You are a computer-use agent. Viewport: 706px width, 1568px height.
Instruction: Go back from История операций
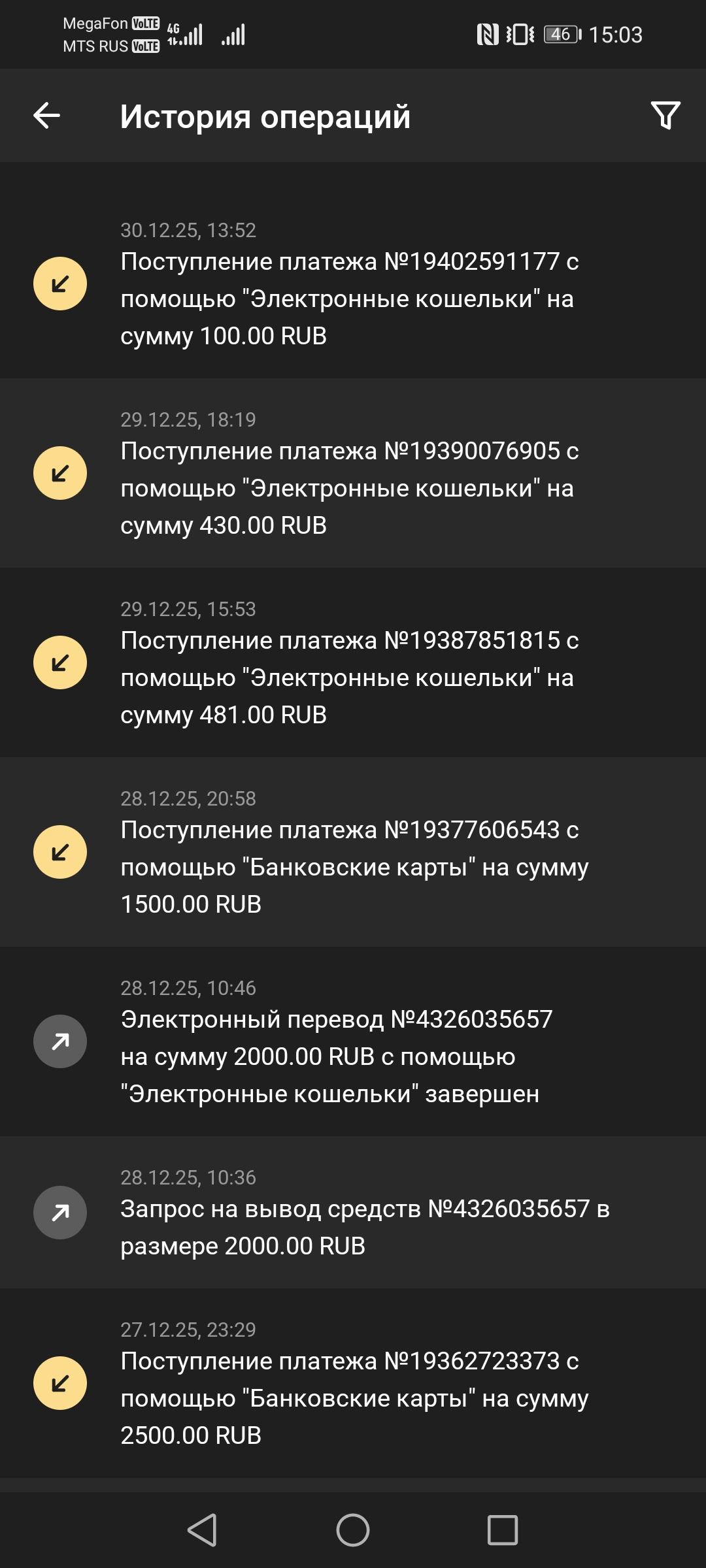coord(47,116)
